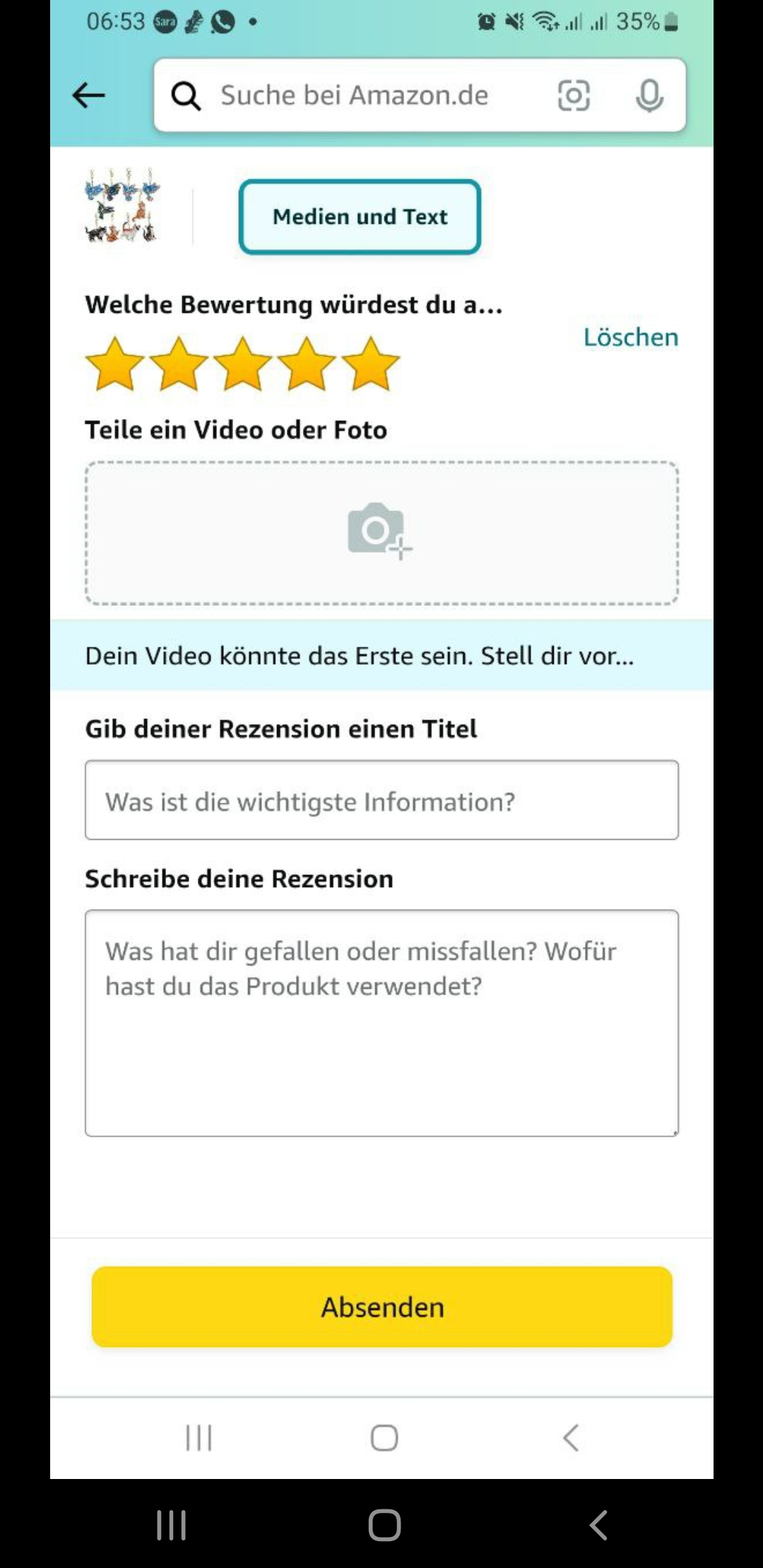Go to the system home screen
Screen dimensions: 763x1568
384,1525
